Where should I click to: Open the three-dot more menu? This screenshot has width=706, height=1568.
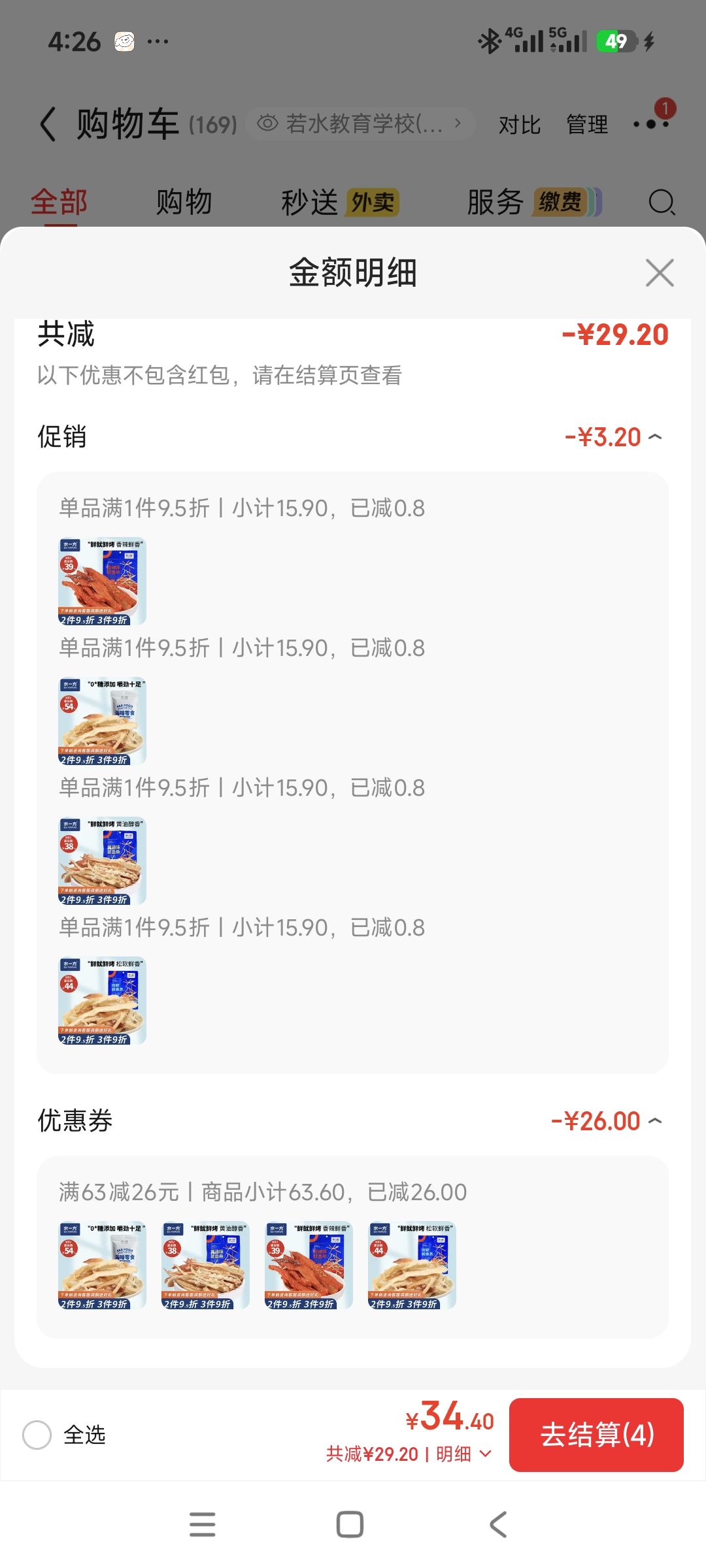pyautogui.click(x=652, y=123)
